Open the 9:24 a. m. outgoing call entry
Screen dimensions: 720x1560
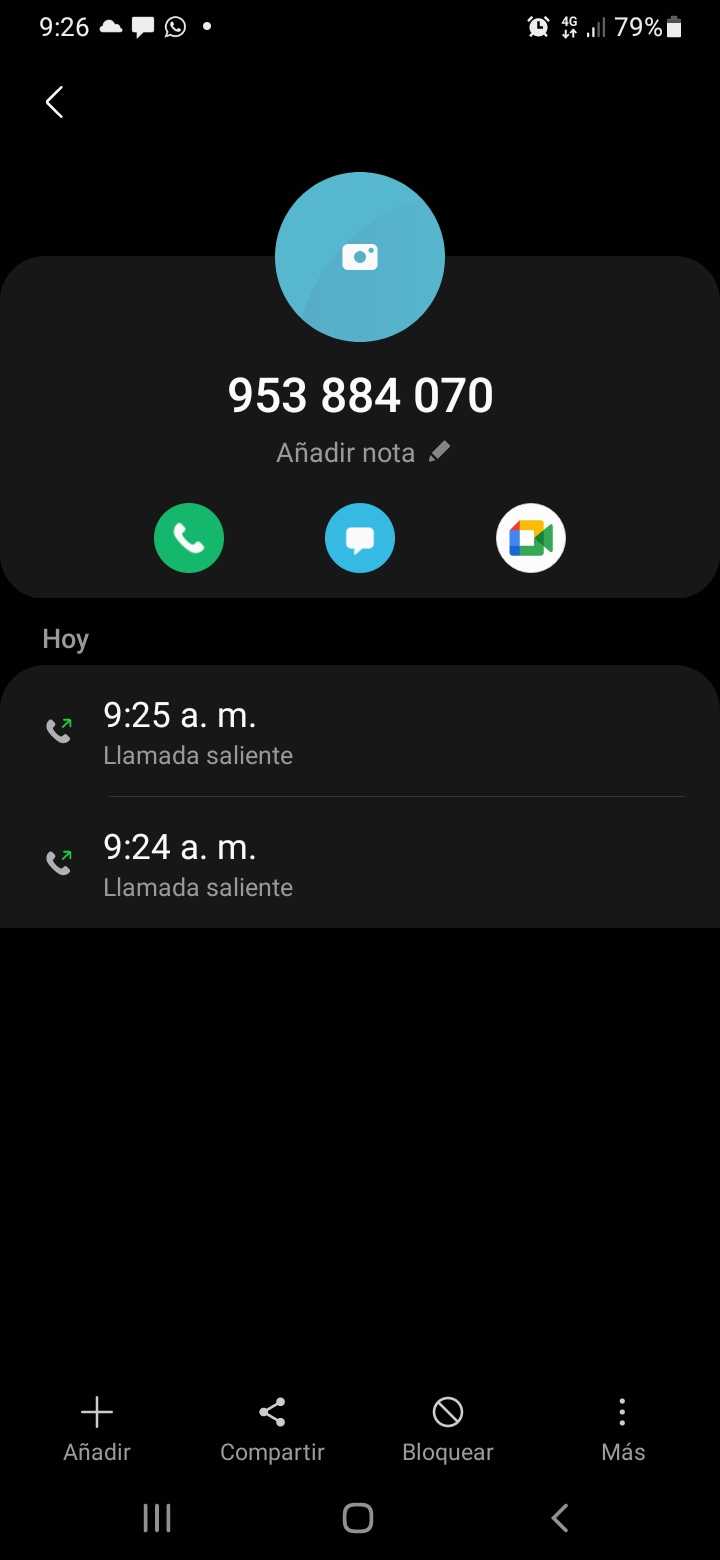point(360,864)
